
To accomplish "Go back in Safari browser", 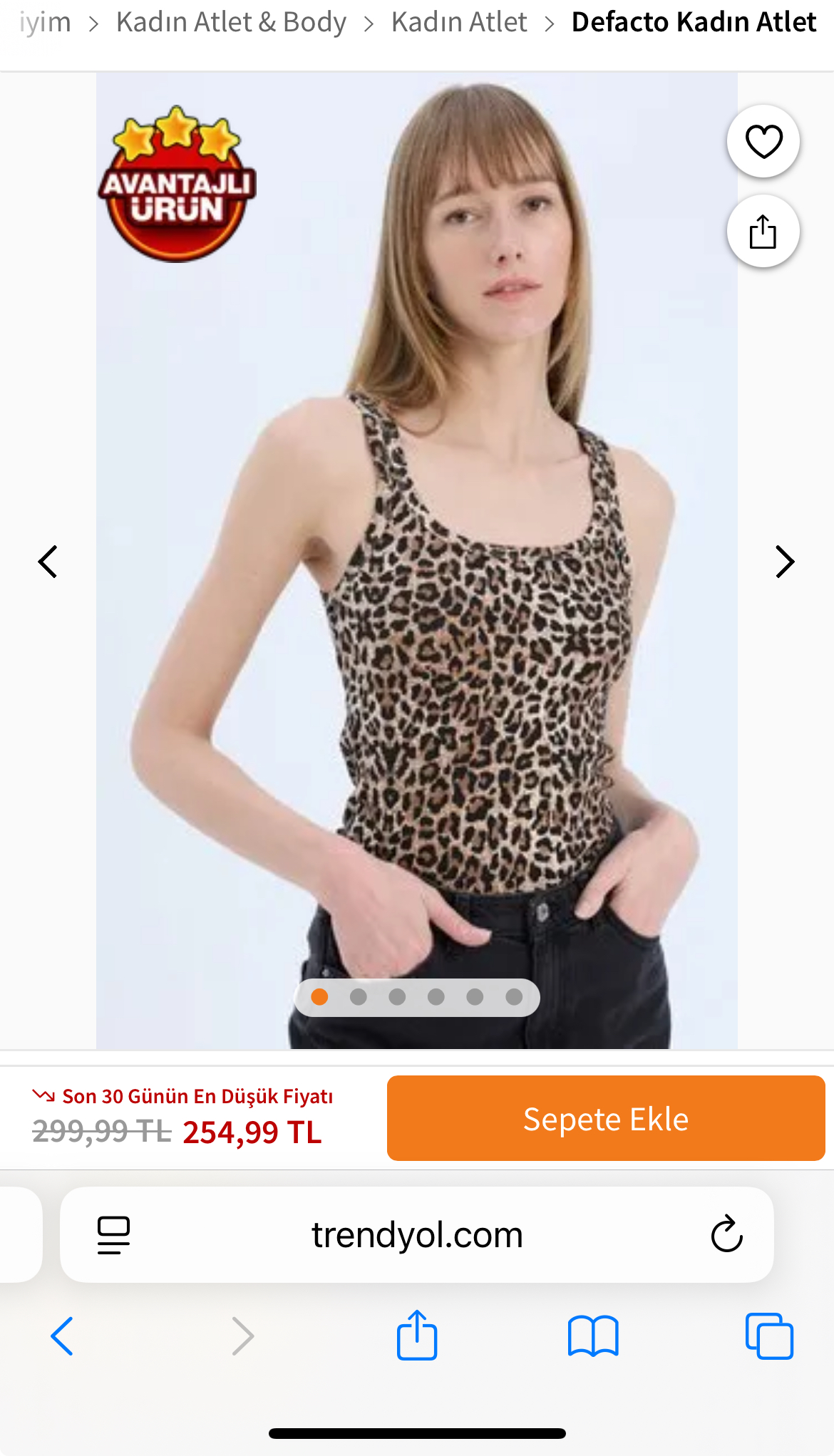I will click(x=62, y=1336).
